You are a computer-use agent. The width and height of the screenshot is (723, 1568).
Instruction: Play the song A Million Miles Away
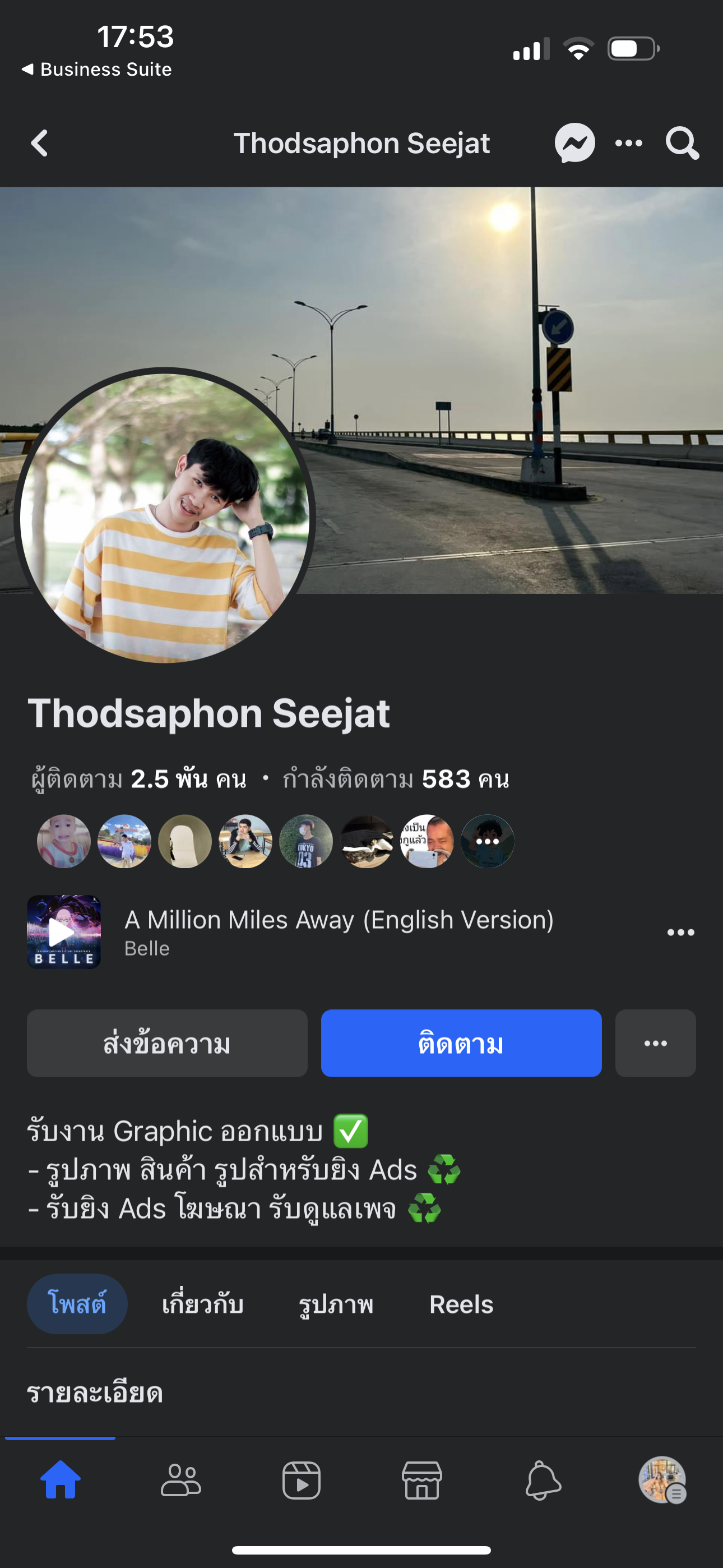point(64,931)
